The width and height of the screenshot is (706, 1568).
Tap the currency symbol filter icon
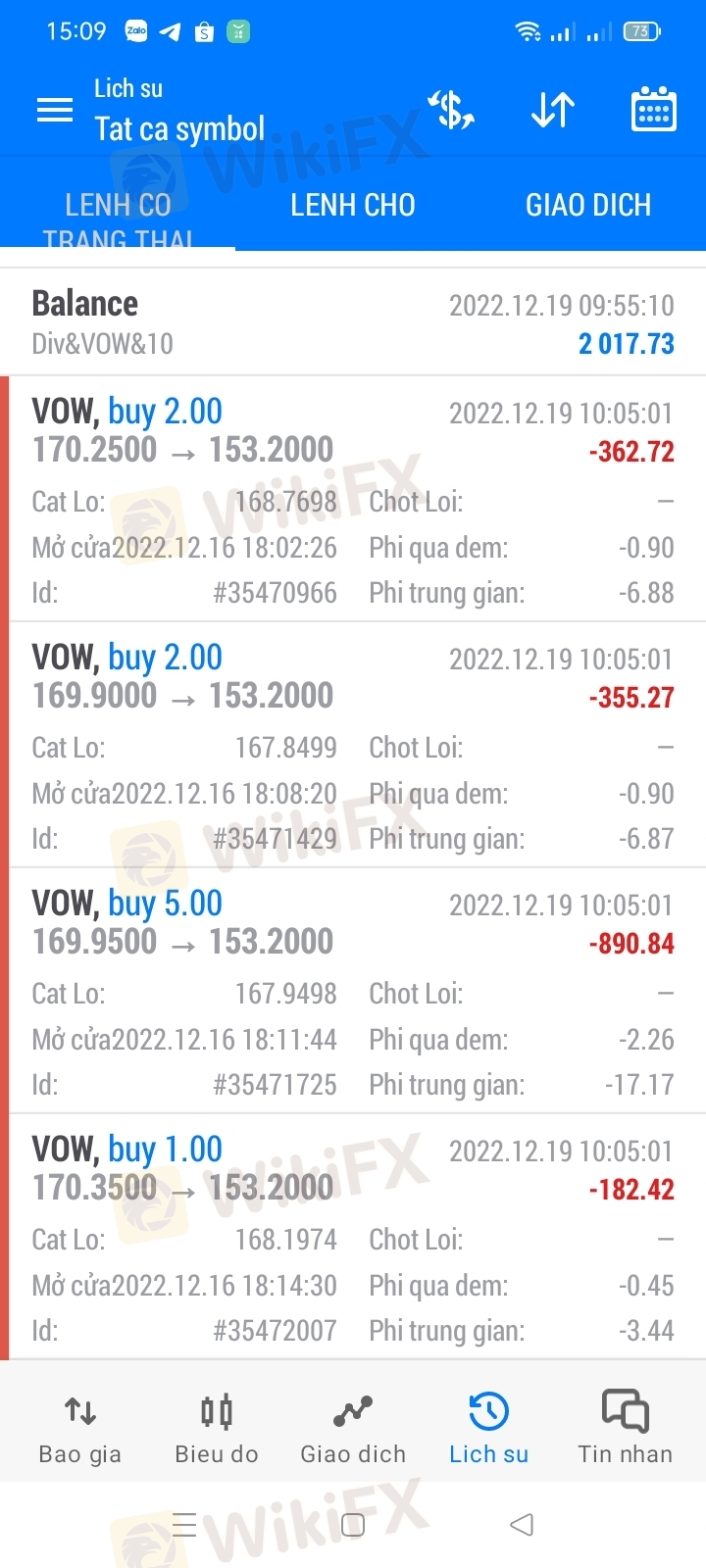pos(452,110)
